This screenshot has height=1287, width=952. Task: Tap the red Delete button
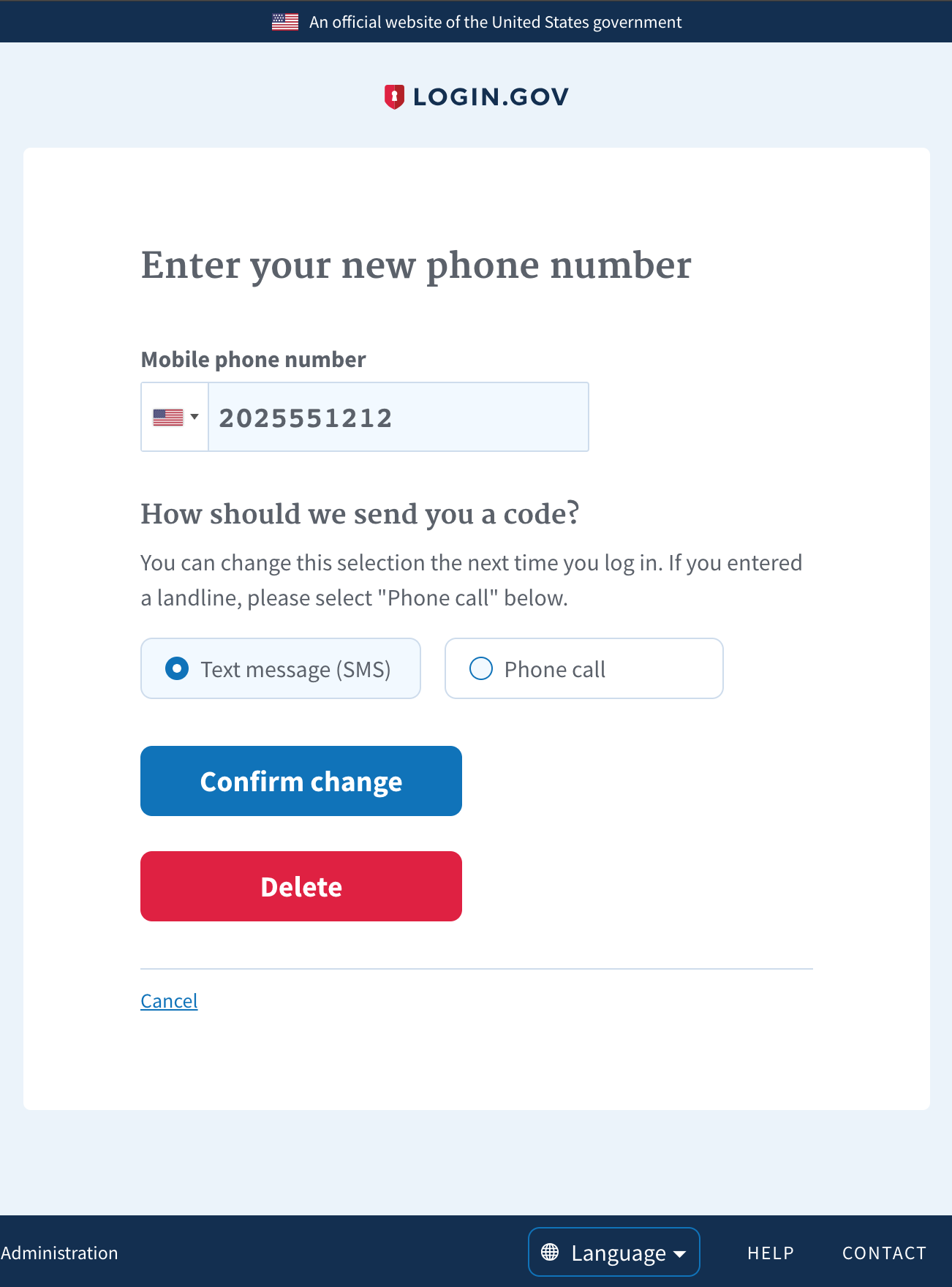(301, 886)
